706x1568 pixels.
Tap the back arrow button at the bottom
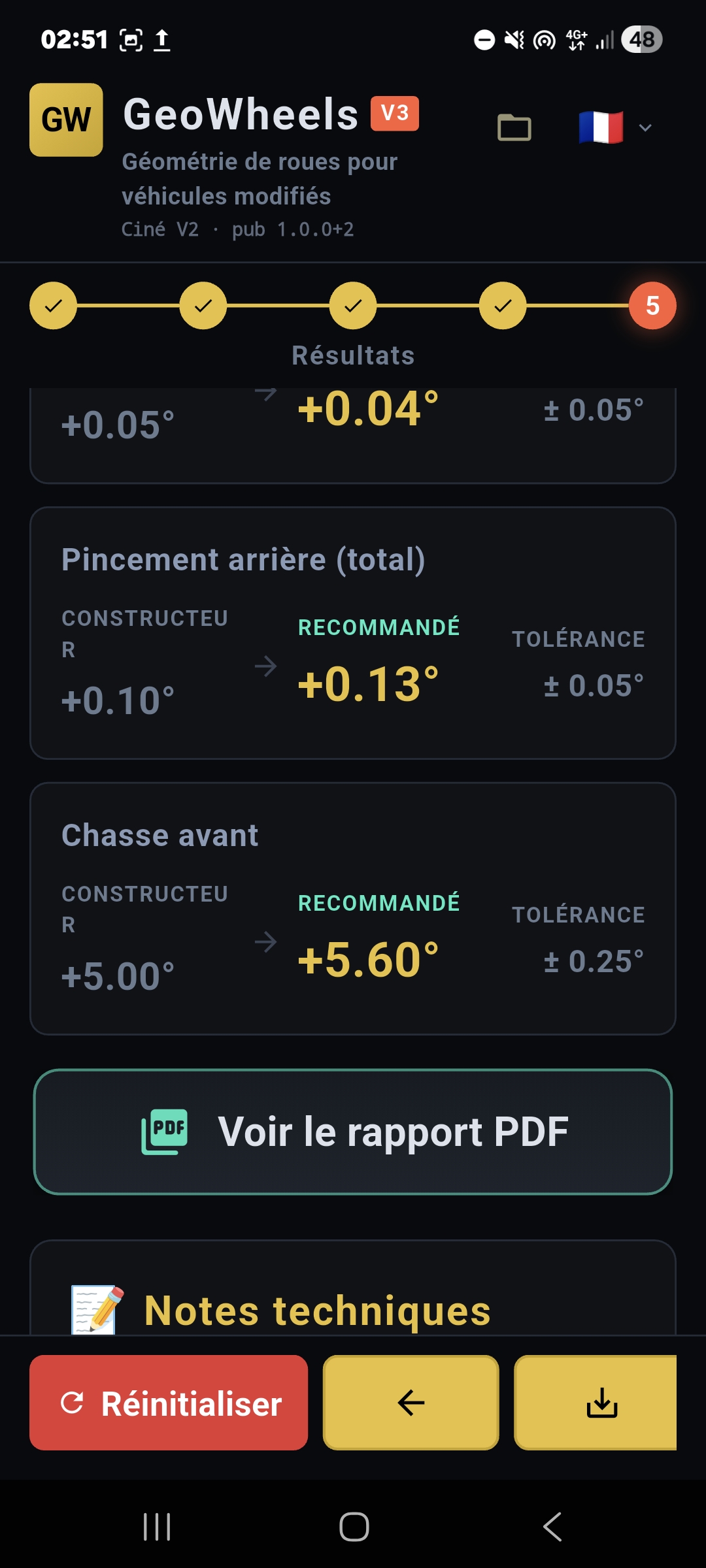410,1402
